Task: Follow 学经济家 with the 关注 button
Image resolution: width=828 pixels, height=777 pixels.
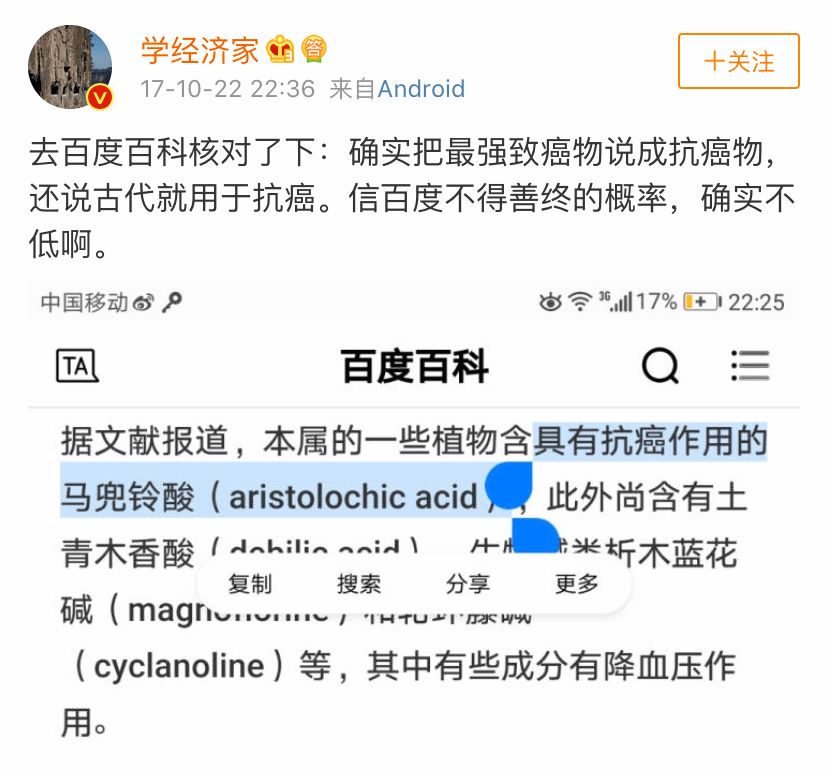Action: point(738,61)
